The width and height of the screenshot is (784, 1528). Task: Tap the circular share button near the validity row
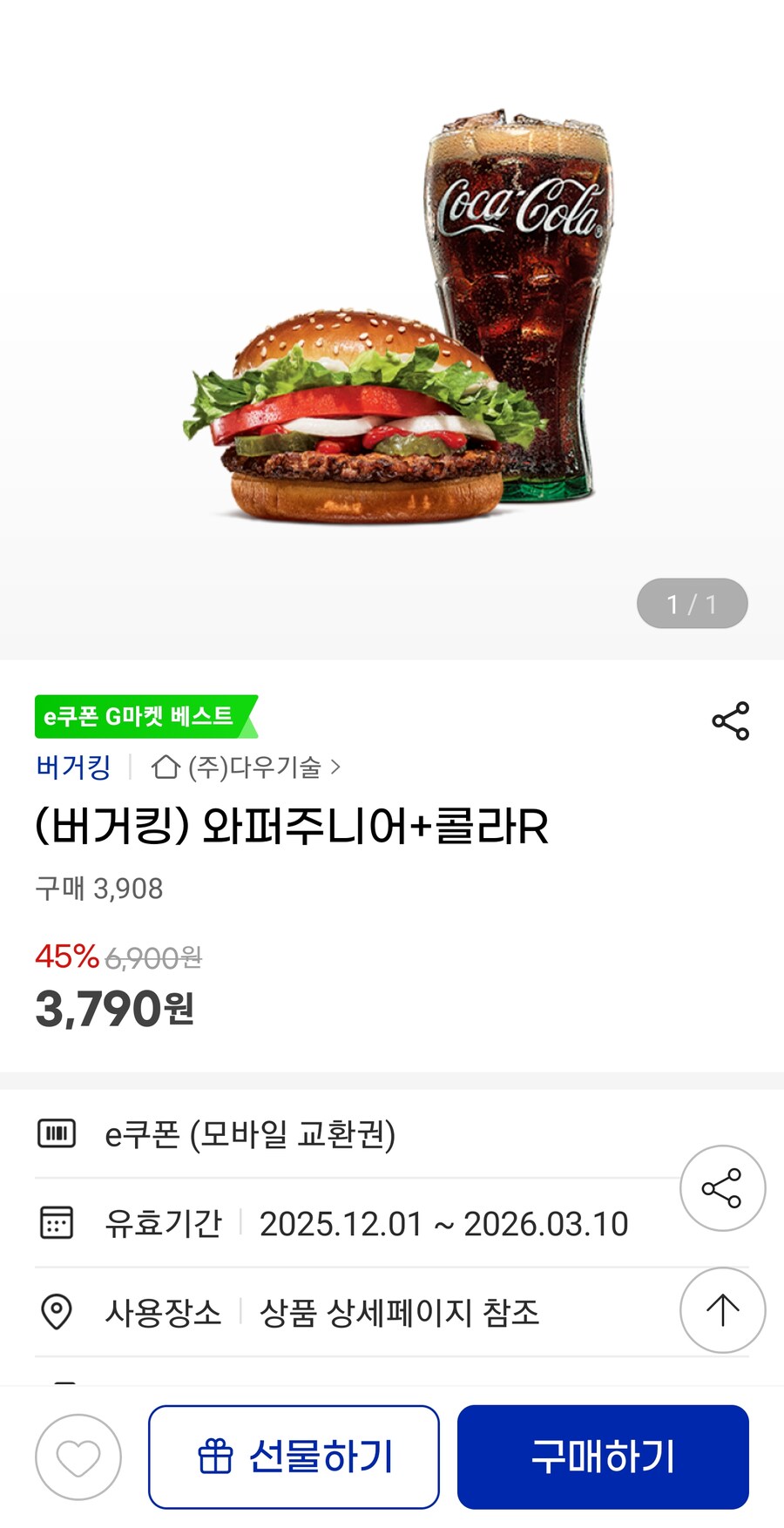[722, 1188]
